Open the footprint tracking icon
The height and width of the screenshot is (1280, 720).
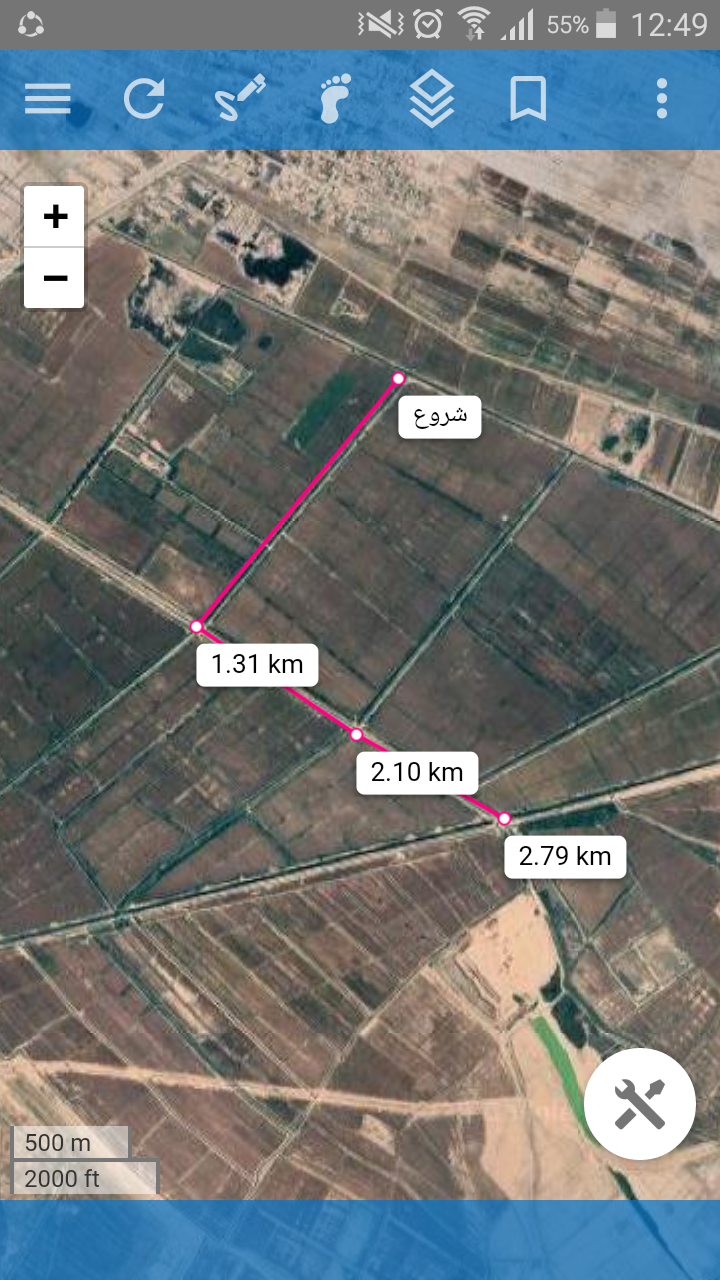pos(335,99)
